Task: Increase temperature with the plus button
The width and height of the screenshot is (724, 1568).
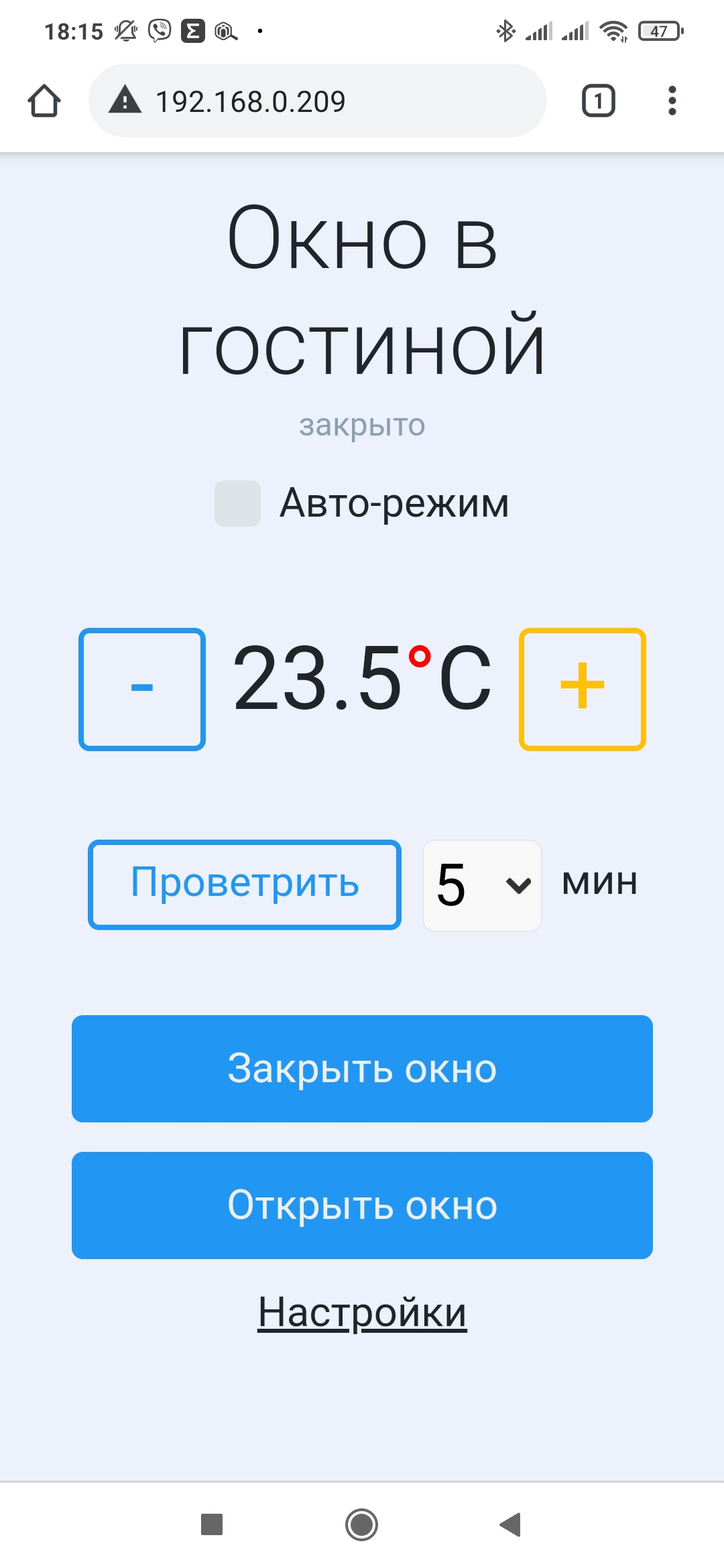Action: point(582,689)
